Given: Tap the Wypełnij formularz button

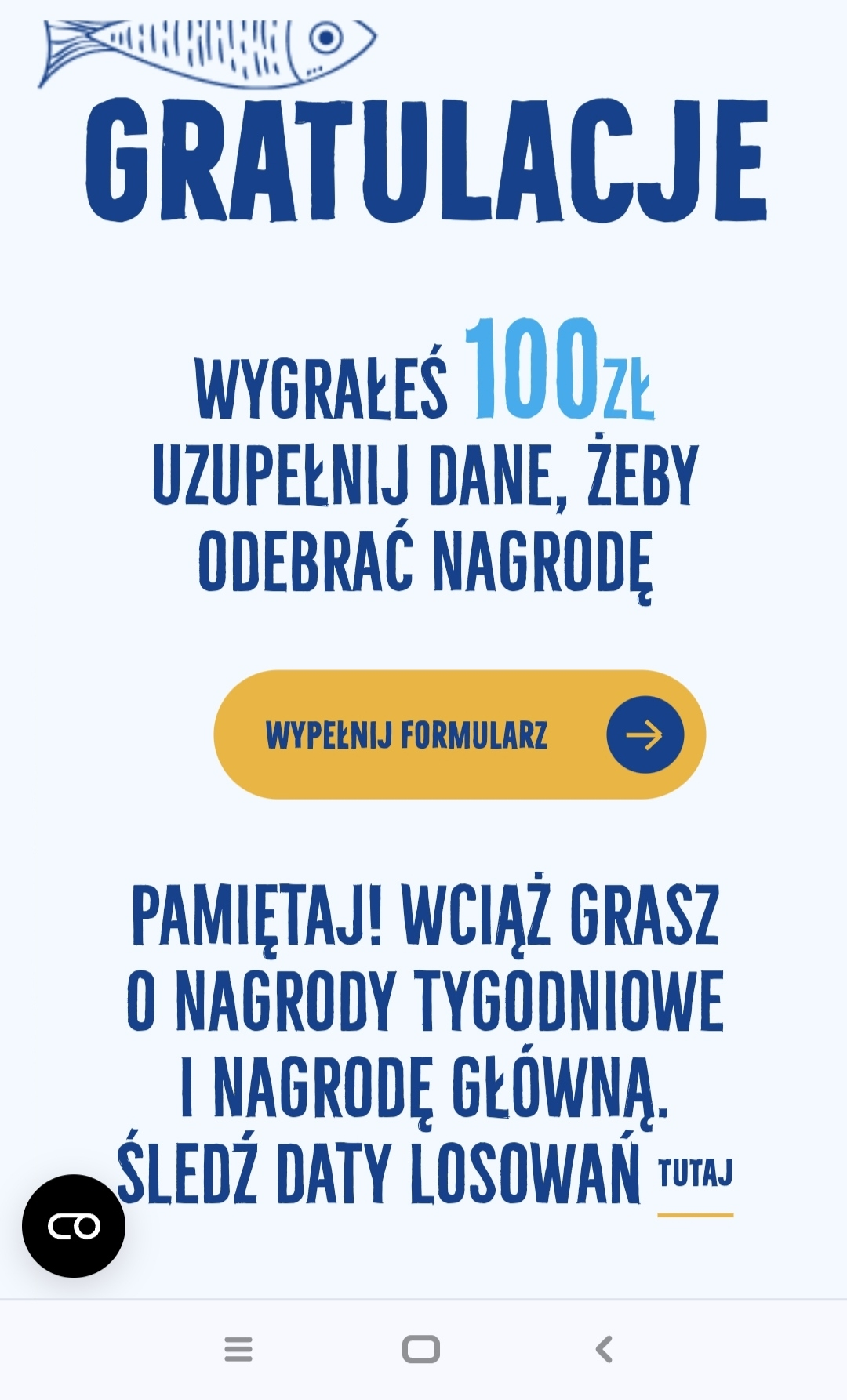Looking at the screenshot, I should point(460,734).
